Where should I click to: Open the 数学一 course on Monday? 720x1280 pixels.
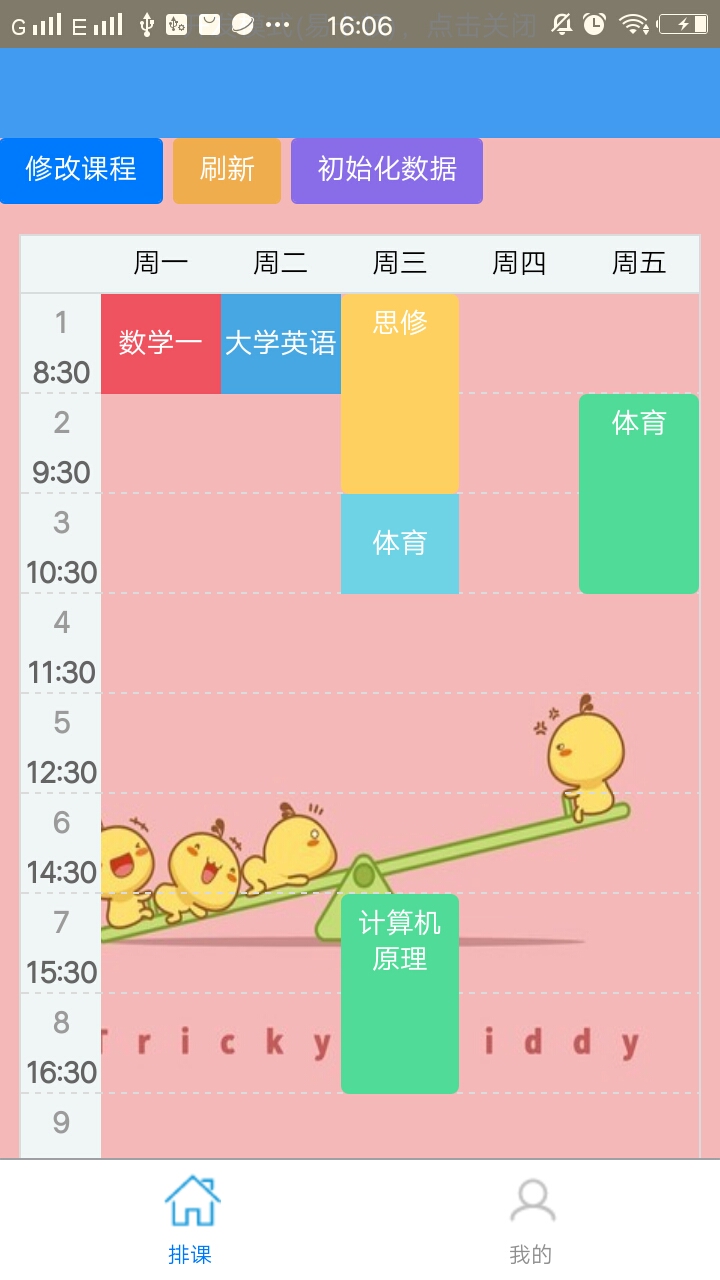click(161, 343)
